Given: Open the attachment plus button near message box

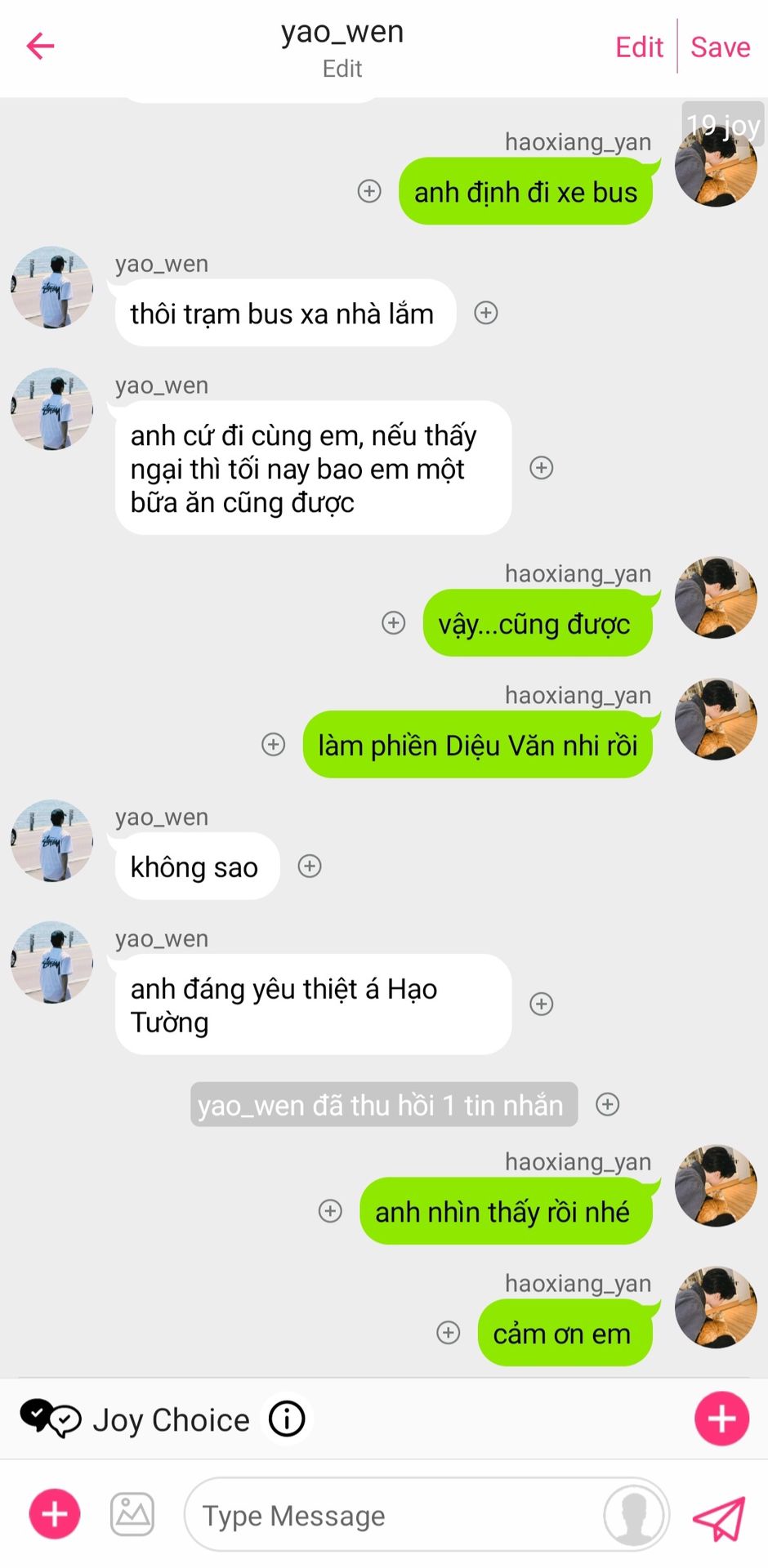Looking at the screenshot, I should (x=55, y=1514).
